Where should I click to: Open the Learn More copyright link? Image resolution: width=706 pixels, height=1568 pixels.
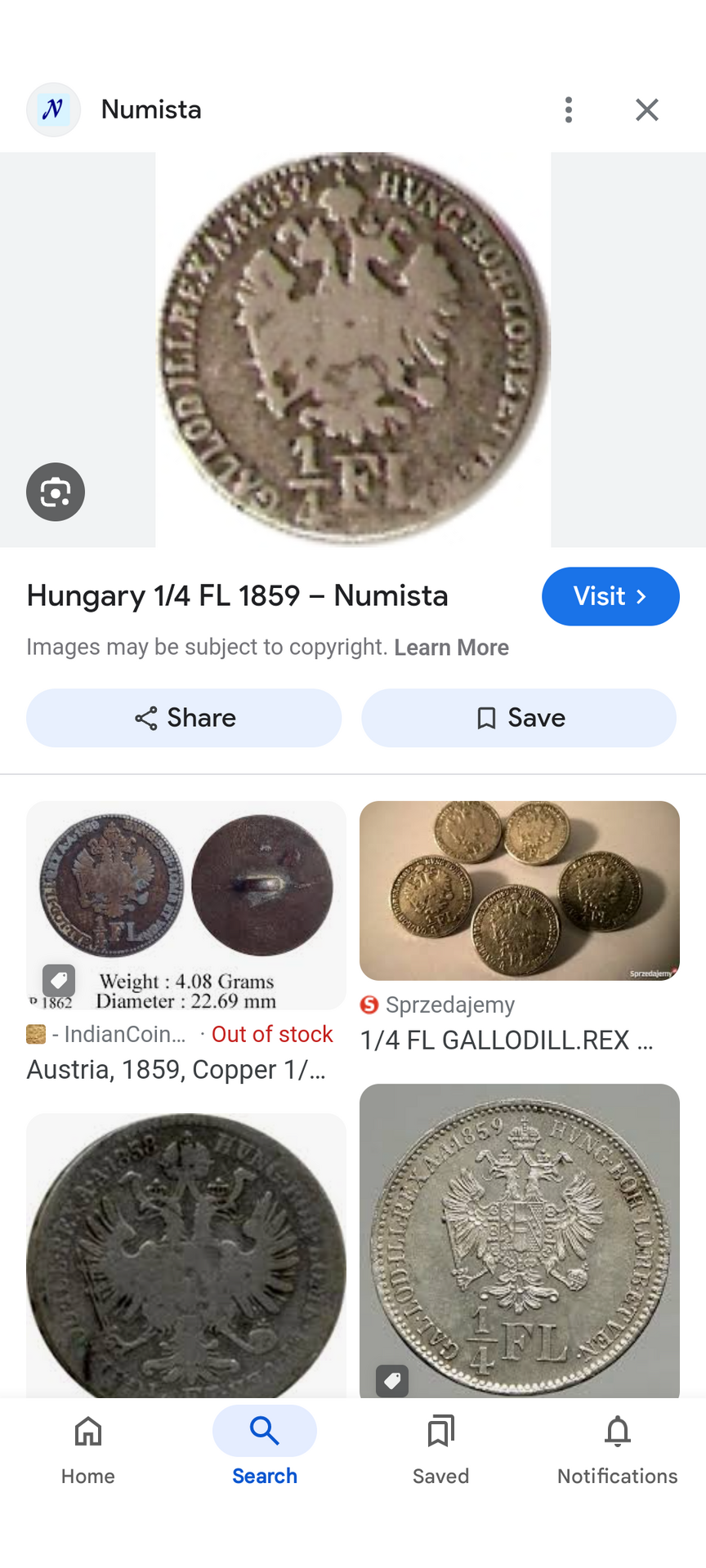451,648
